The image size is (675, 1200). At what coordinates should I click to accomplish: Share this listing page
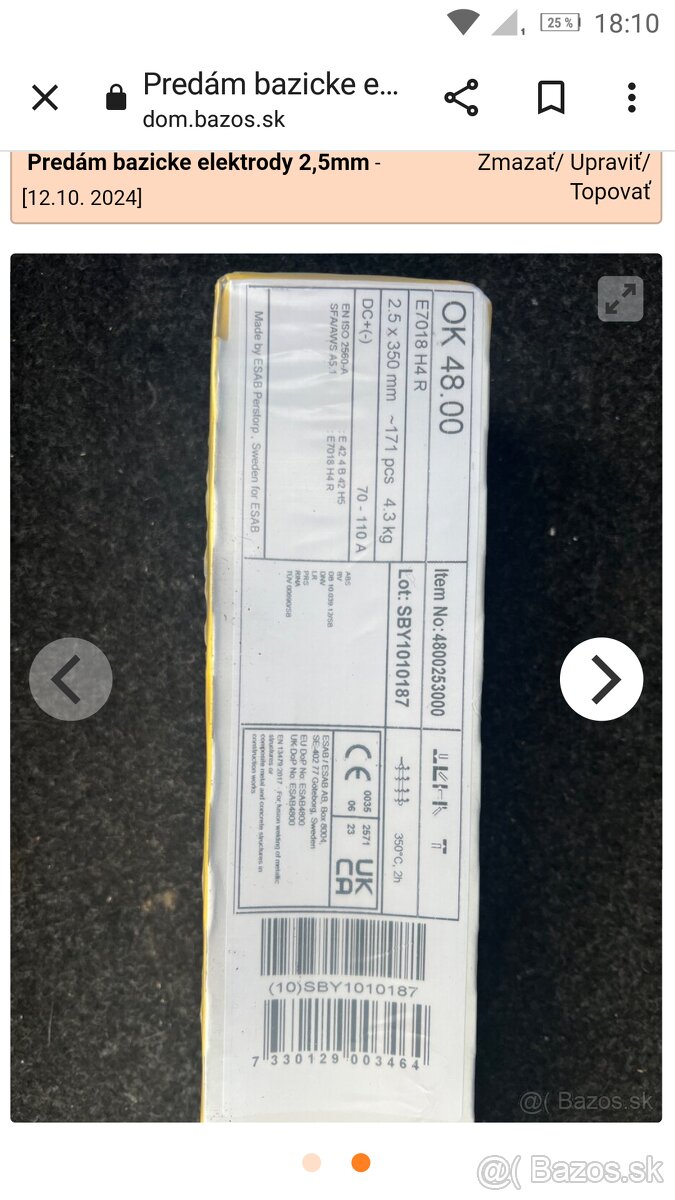coord(461,98)
